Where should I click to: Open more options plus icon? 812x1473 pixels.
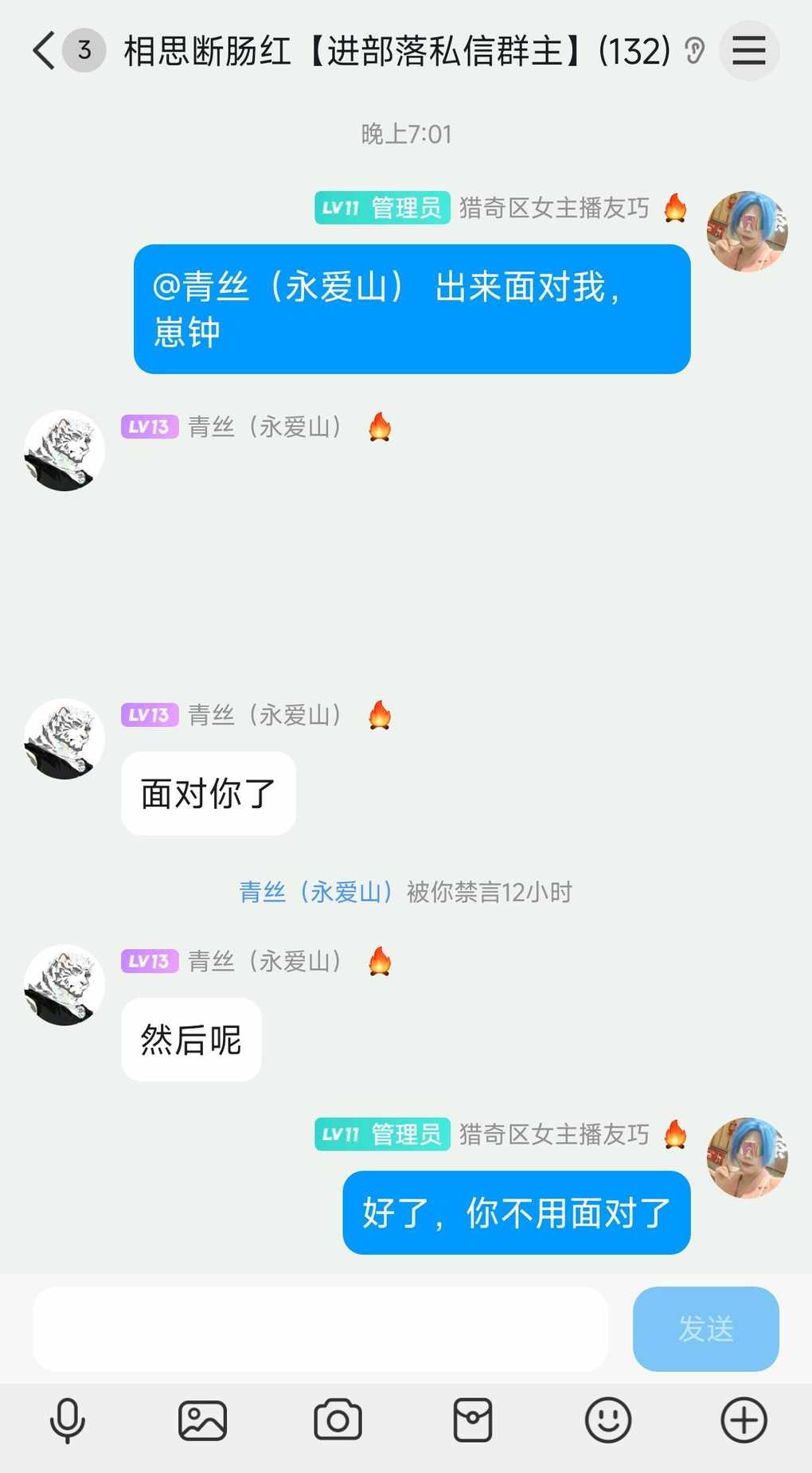point(744,1420)
